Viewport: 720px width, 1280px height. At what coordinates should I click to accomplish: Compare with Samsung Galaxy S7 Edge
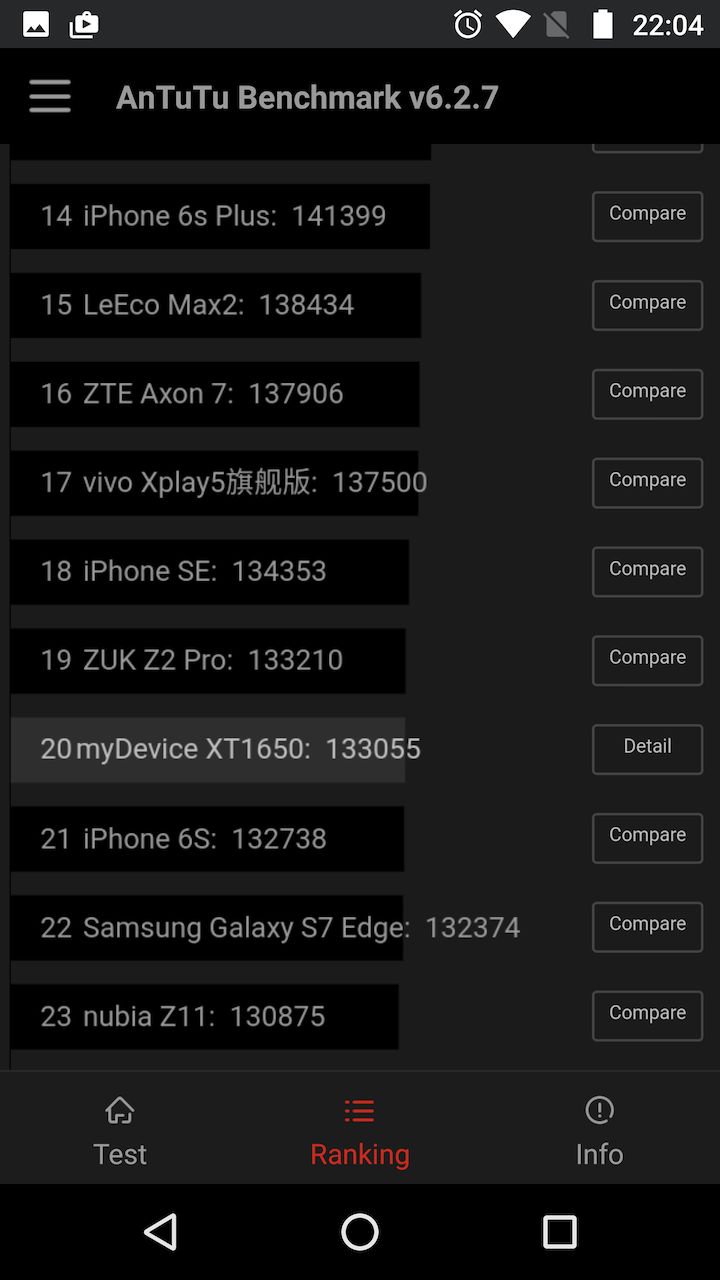point(647,927)
